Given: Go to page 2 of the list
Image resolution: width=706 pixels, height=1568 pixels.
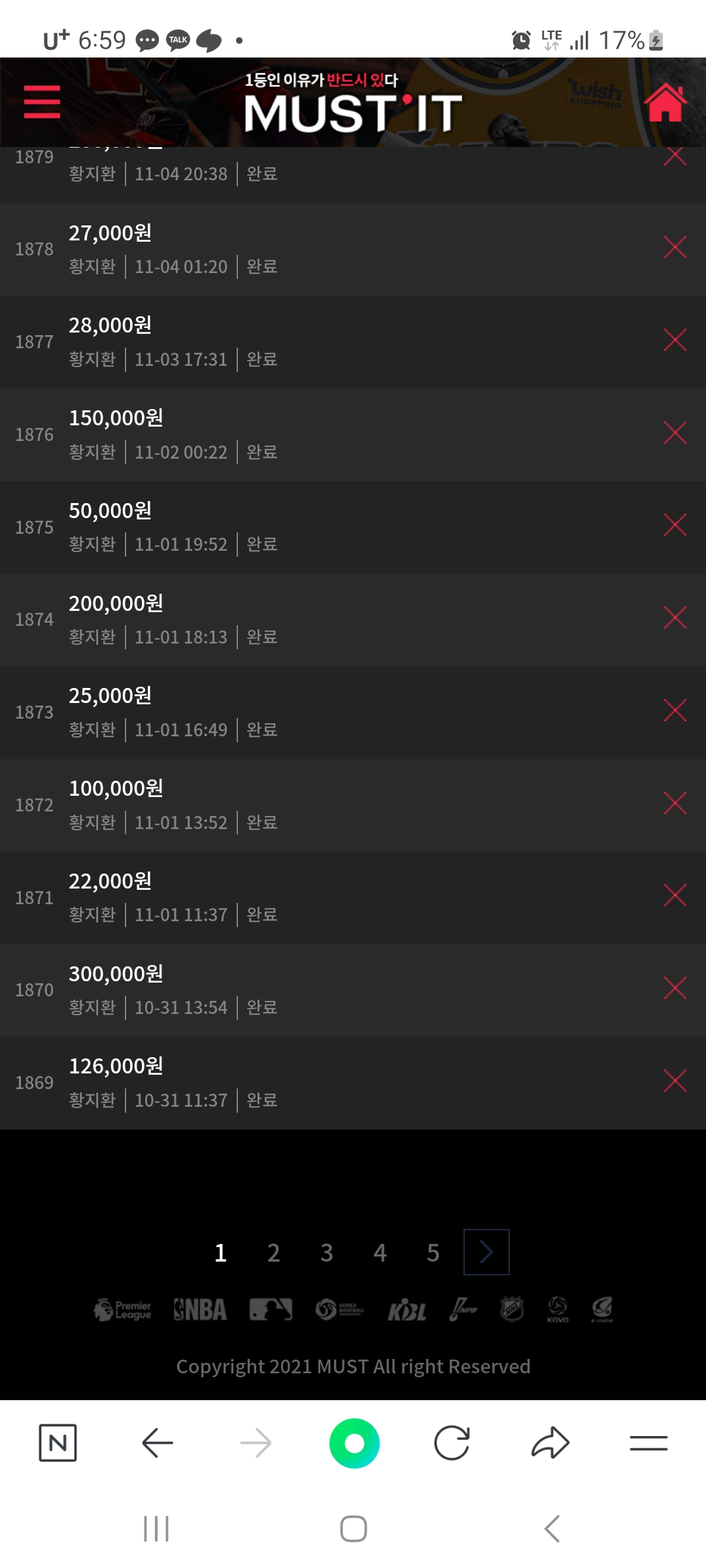Looking at the screenshot, I should pos(273,1252).
